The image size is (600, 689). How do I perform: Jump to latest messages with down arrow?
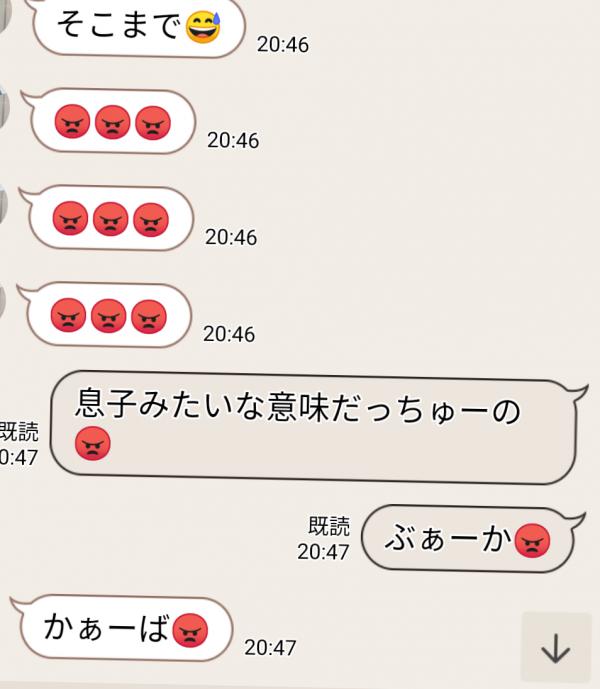(555, 648)
